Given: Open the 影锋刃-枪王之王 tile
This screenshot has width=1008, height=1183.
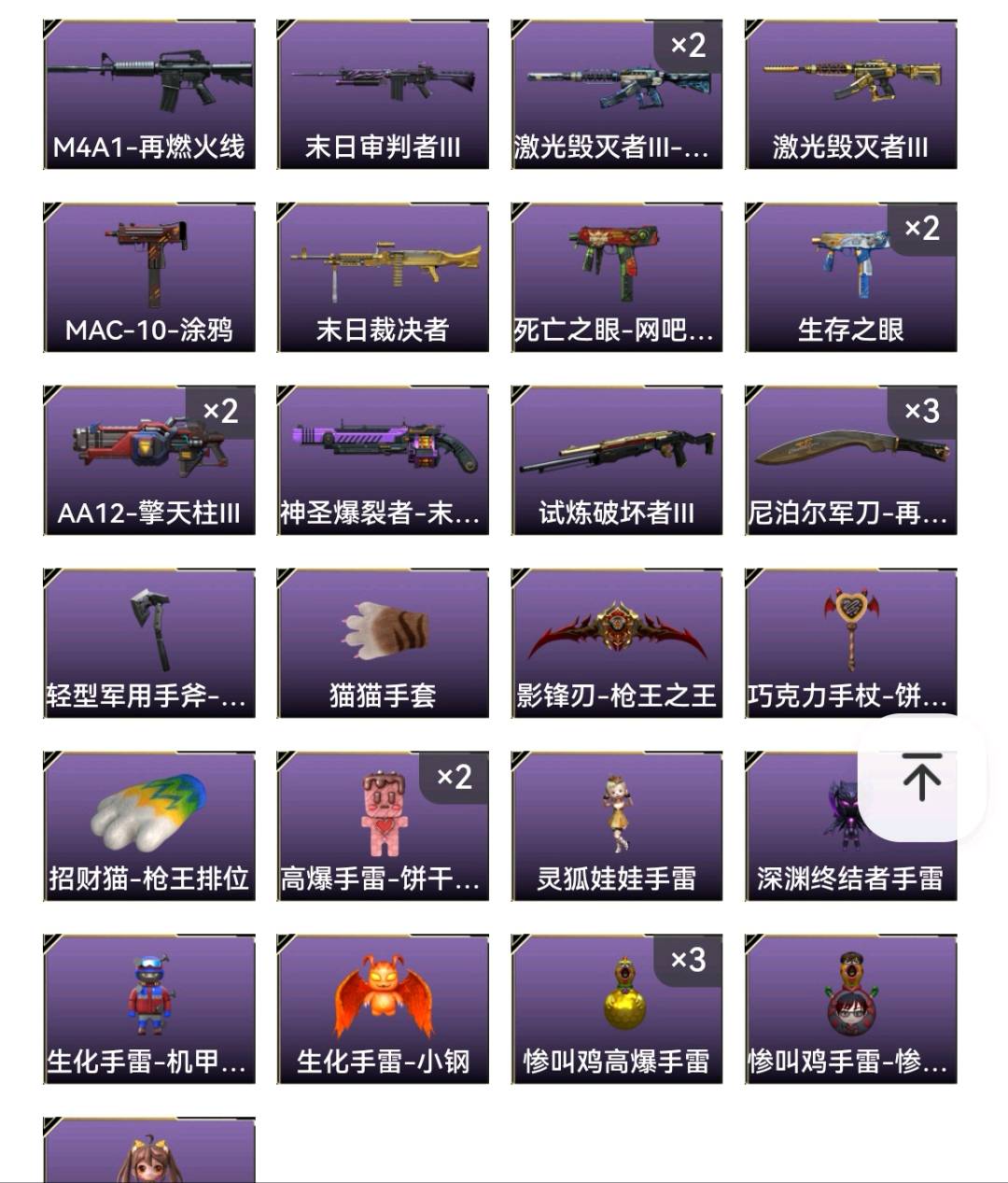Looking at the screenshot, I should click(616, 643).
